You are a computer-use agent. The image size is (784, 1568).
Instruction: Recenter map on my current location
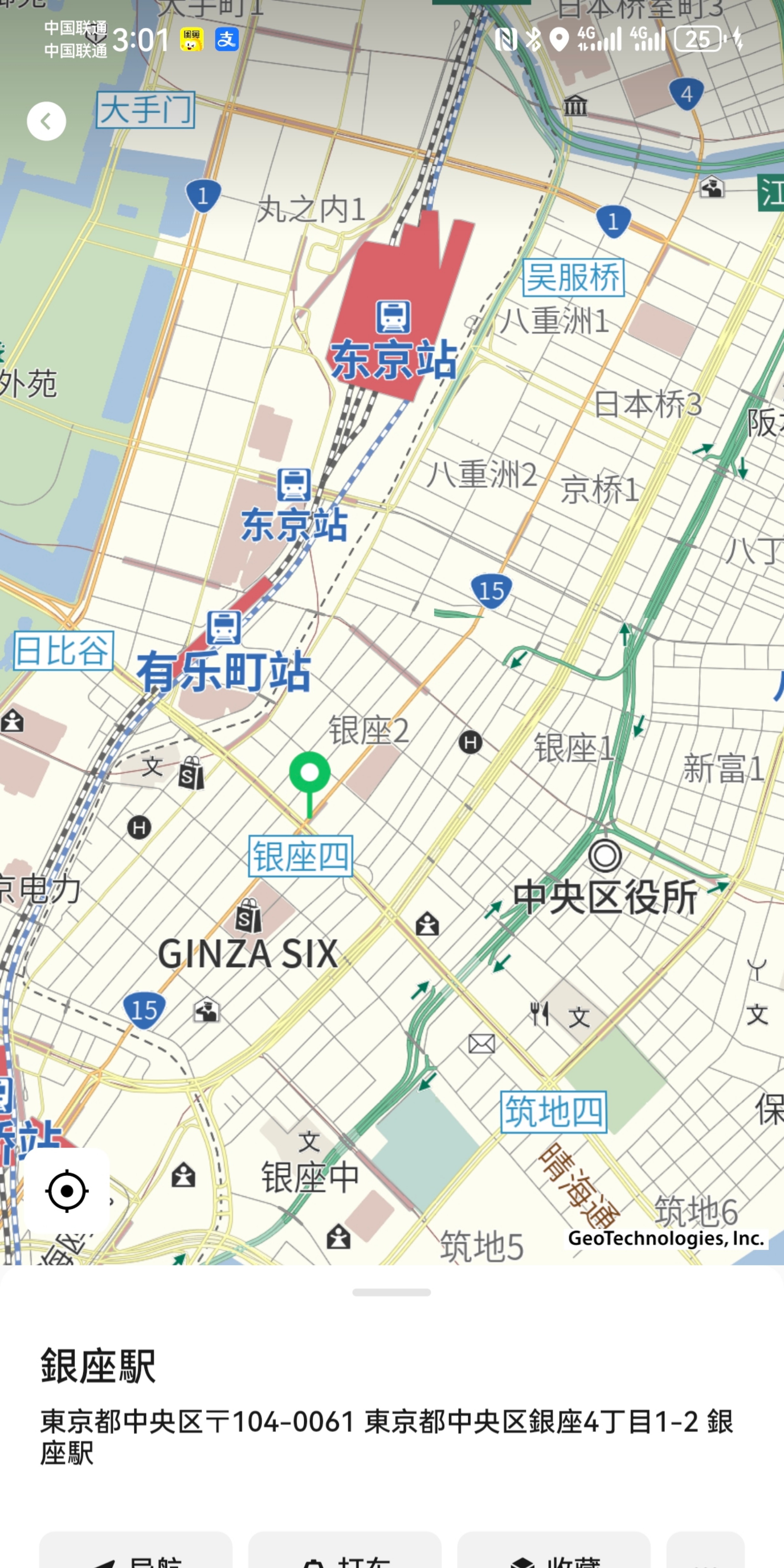[67, 1191]
